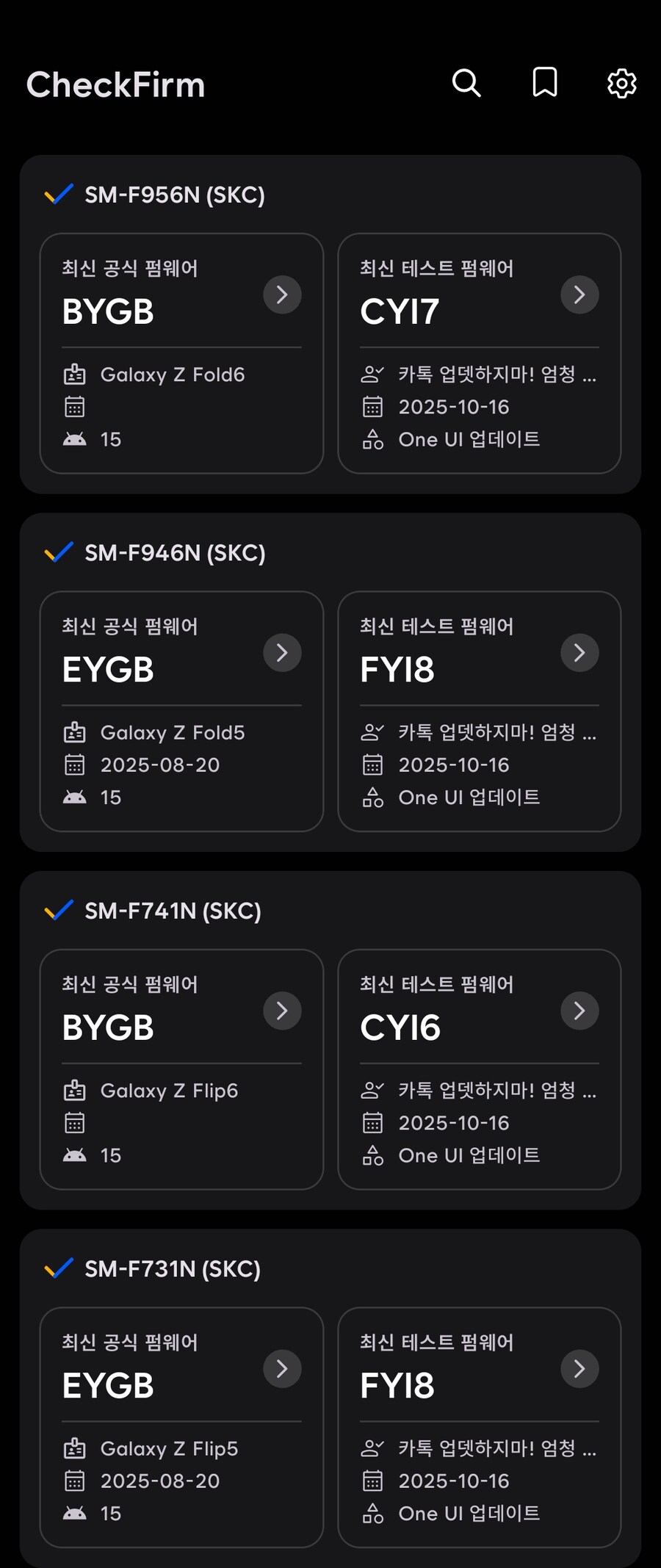Expand the CYI7 test firmware chevron
Image resolution: width=661 pixels, height=1568 pixels.
click(x=579, y=295)
